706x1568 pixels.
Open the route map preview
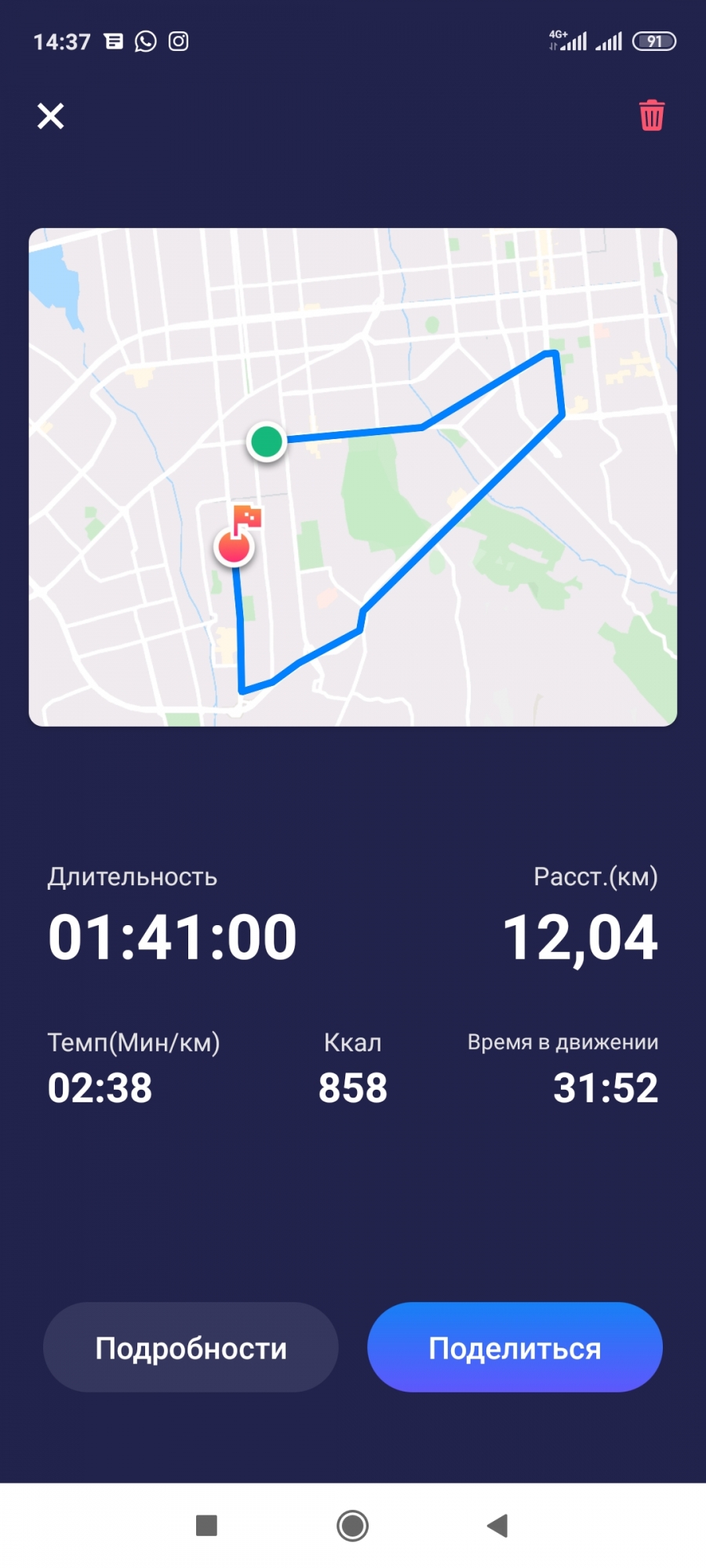353,477
